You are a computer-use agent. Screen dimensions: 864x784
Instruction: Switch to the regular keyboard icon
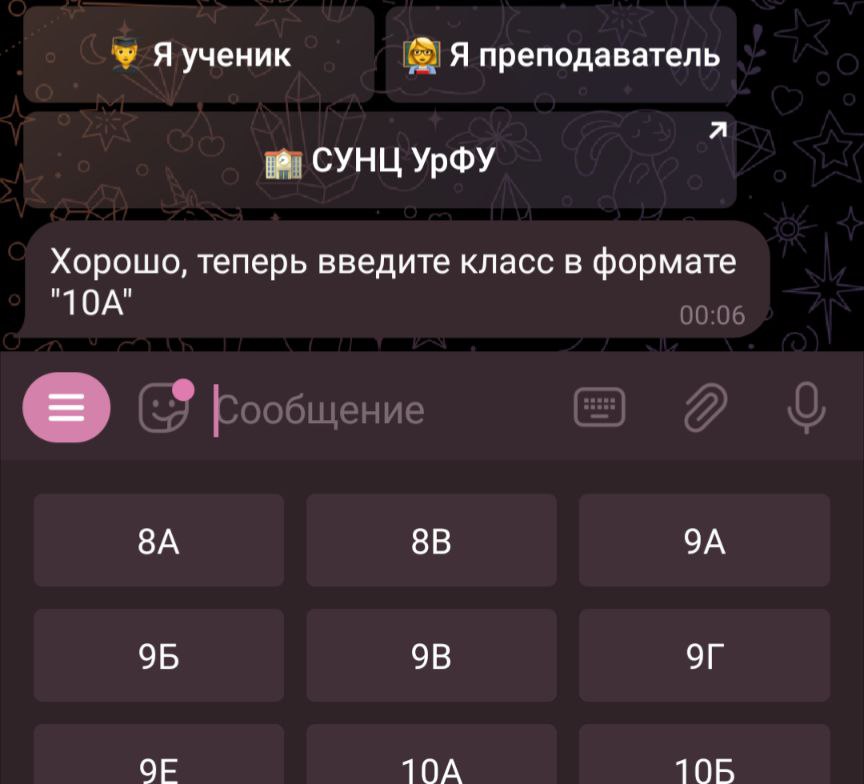(x=599, y=407)
